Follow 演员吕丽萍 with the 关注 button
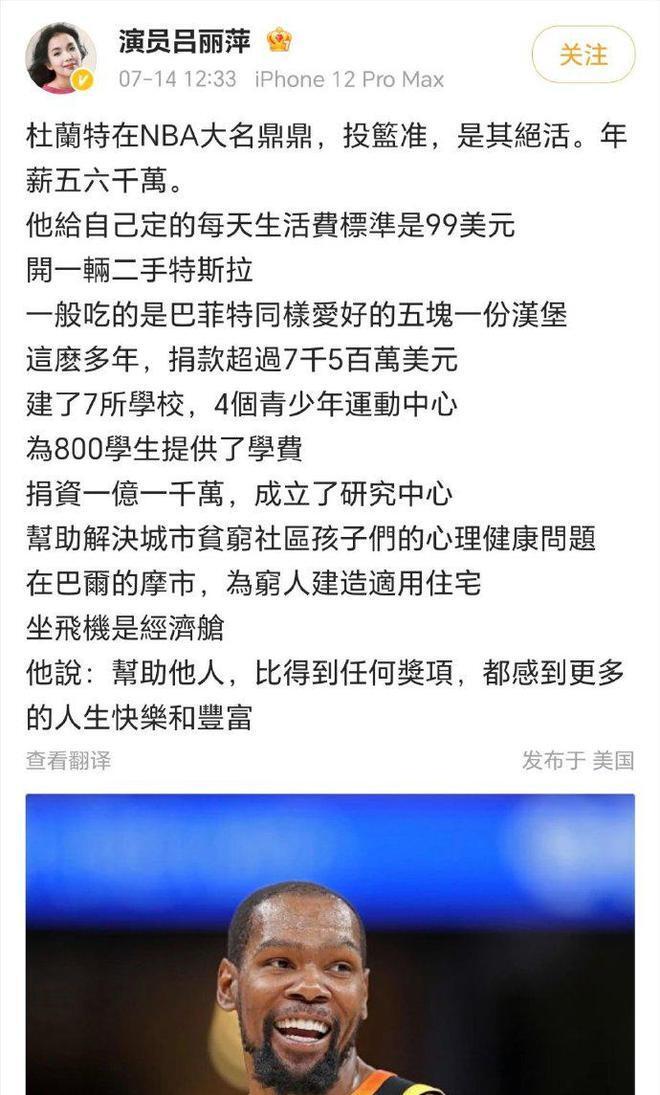The width and height of the screenshot is (660, 1095). (583, 54)
